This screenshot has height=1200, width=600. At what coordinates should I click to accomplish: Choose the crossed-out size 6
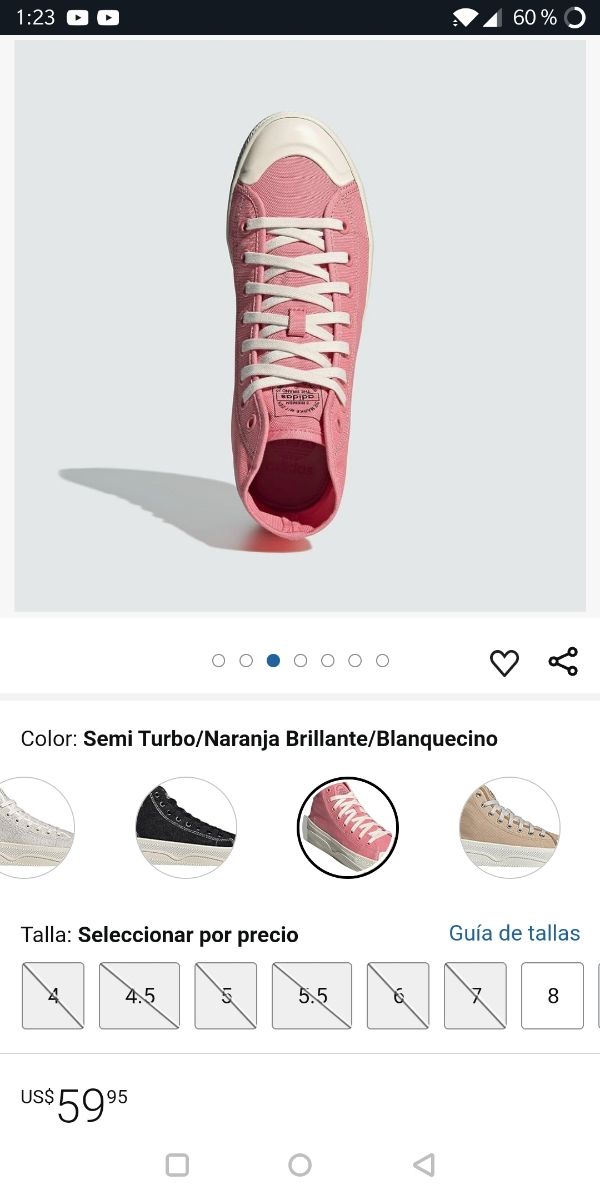[398, 996]
